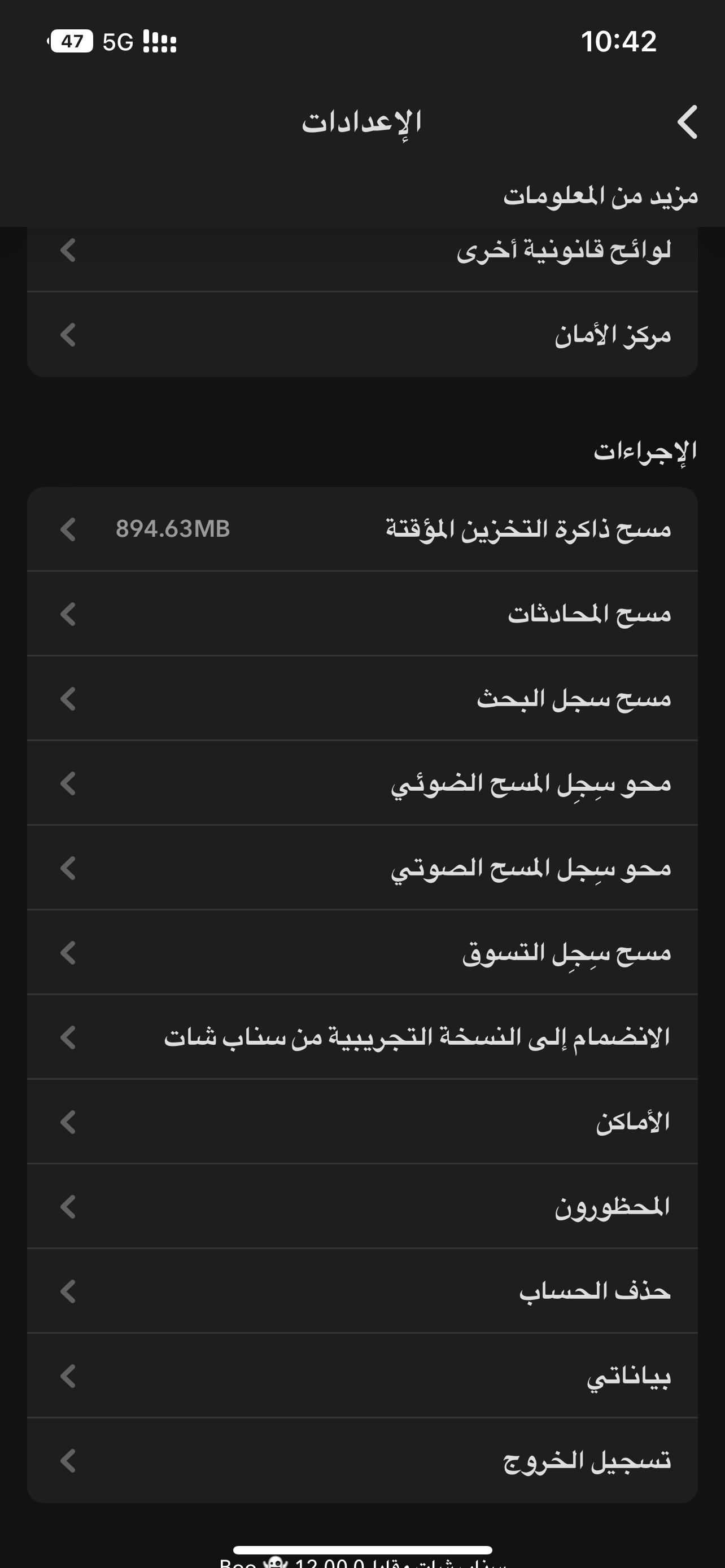Open محو سجل المسح الضوئي
Screen dimensions: 725x1568
pos(362,783)
